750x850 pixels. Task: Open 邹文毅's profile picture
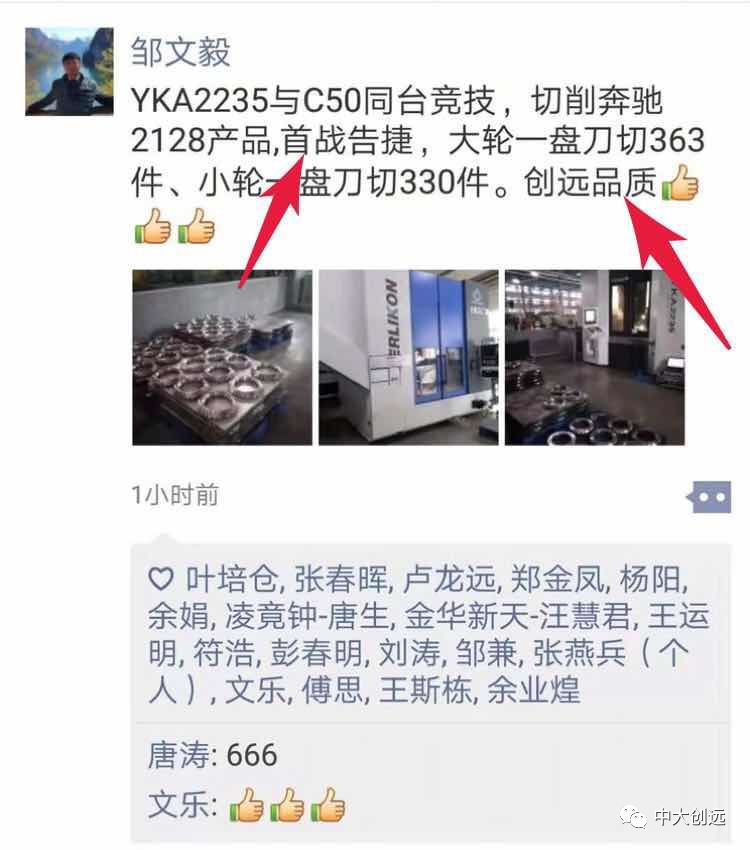pyautogui.click(x=69, y=71)
